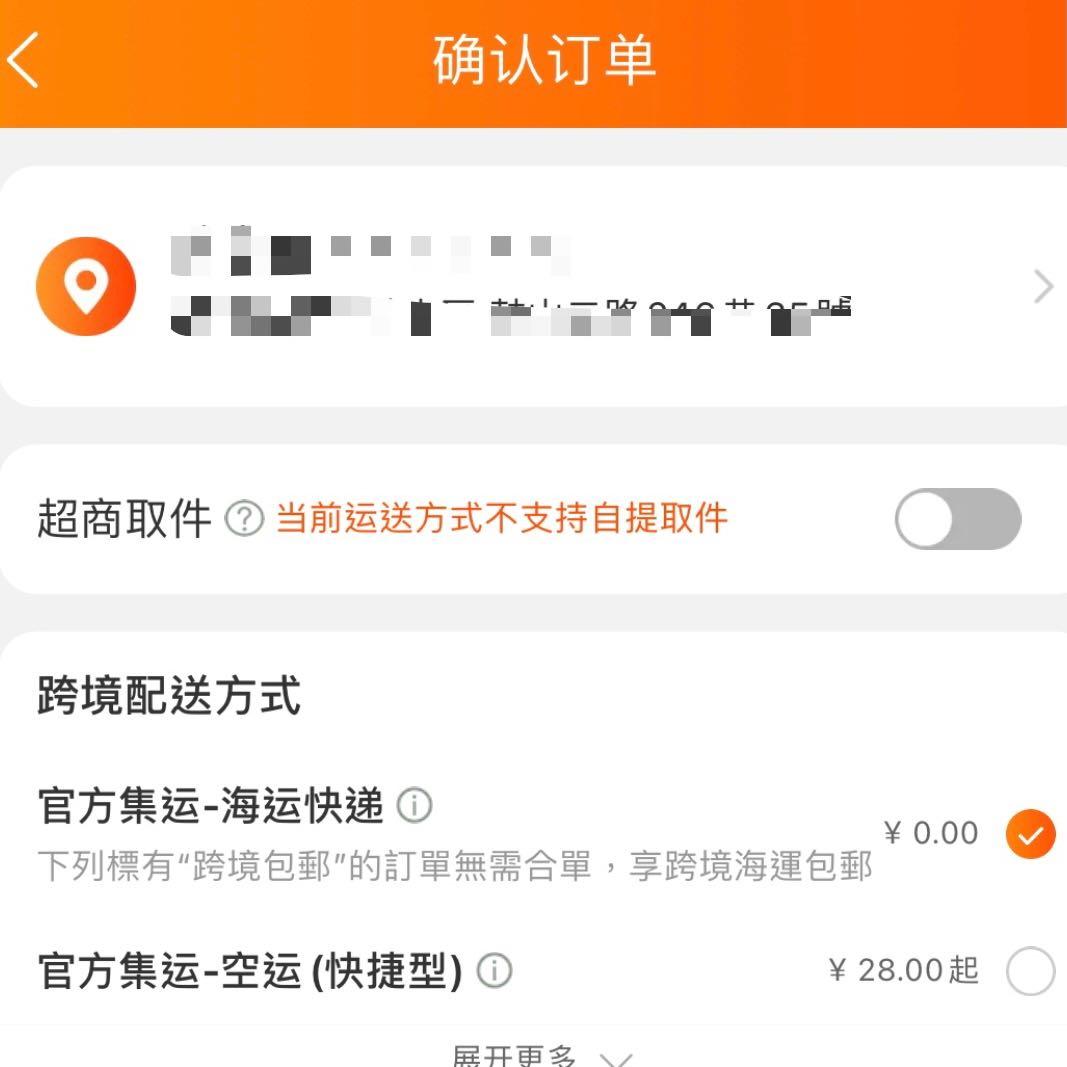Viewport: 1067px width, 1067px height.
Task: Open the help icon beside 超商取件
Action: point(244,519)
